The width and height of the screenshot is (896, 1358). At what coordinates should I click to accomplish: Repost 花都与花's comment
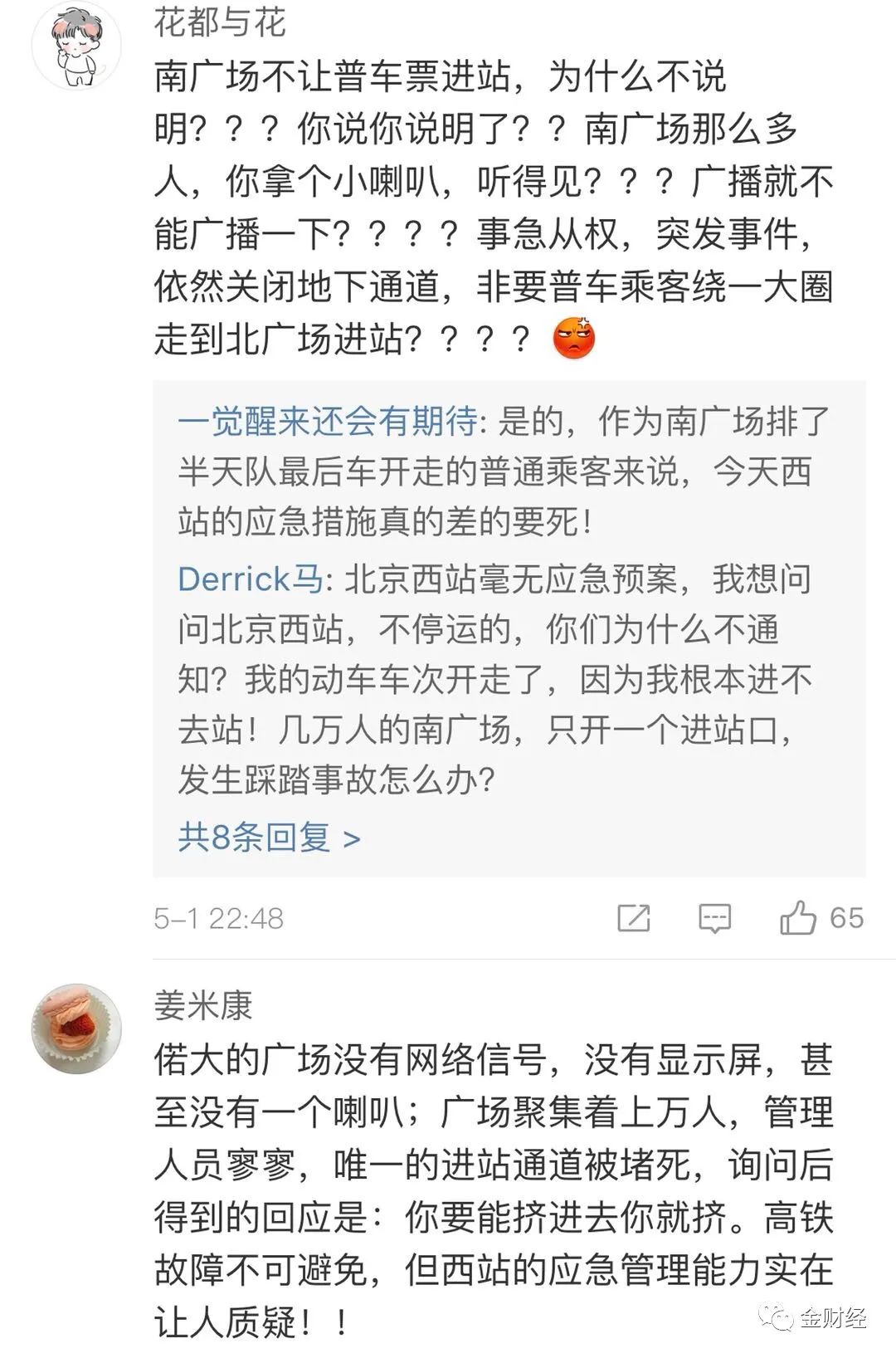634,918
